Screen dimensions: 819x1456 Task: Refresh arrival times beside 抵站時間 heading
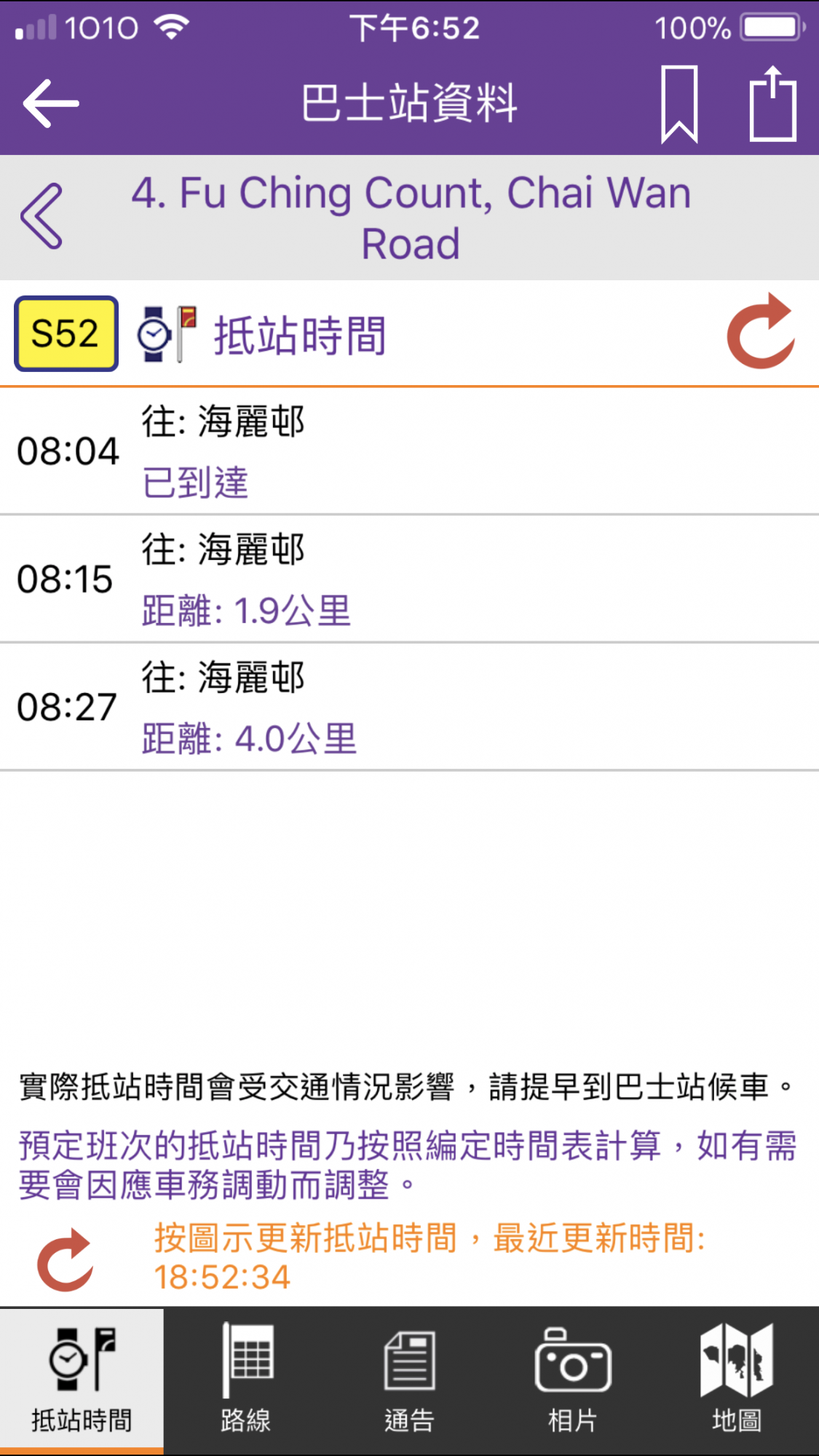pos(761,332)
